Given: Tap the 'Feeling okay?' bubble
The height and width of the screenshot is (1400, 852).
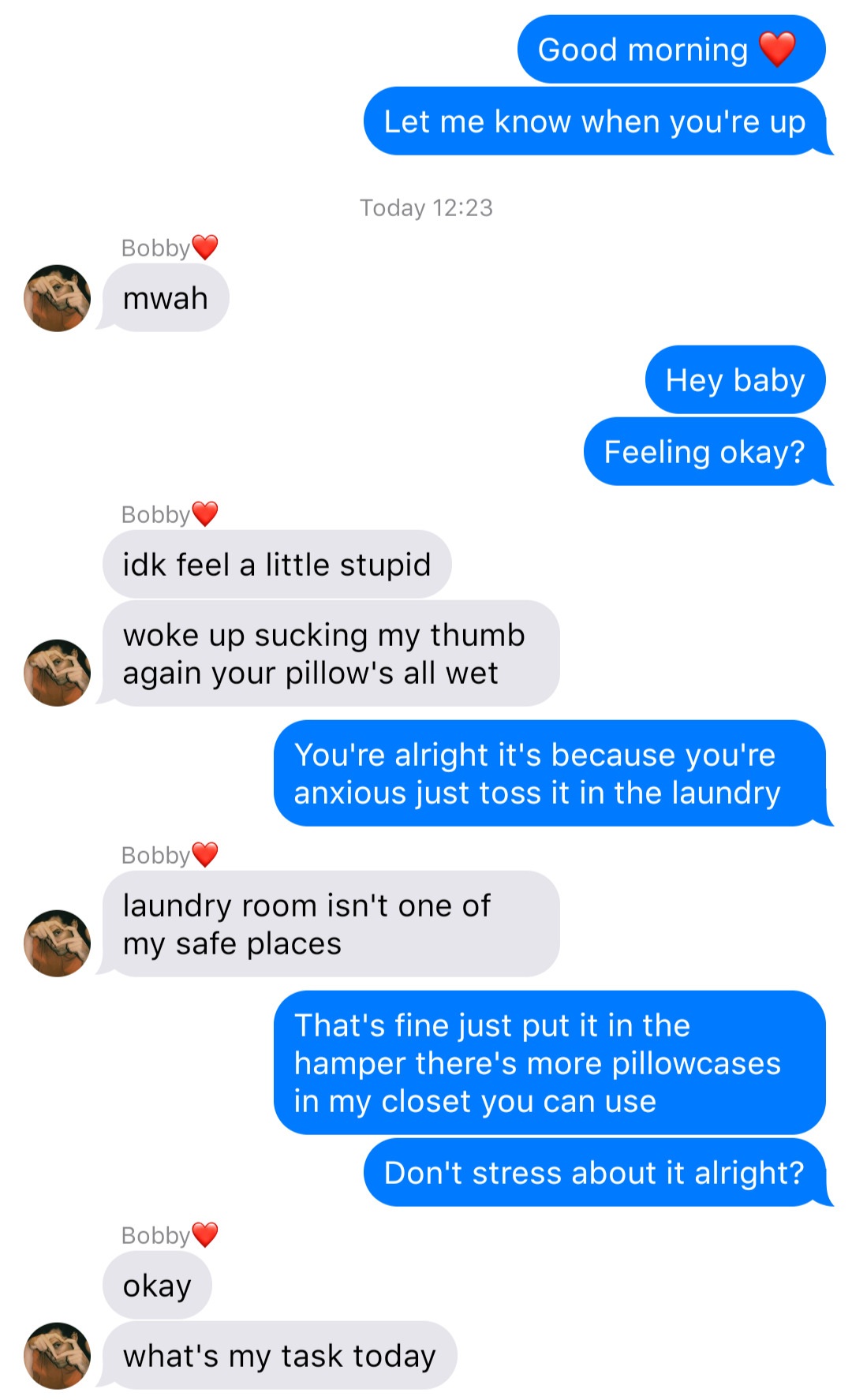Looking at the screenshot, I should 704,451.
